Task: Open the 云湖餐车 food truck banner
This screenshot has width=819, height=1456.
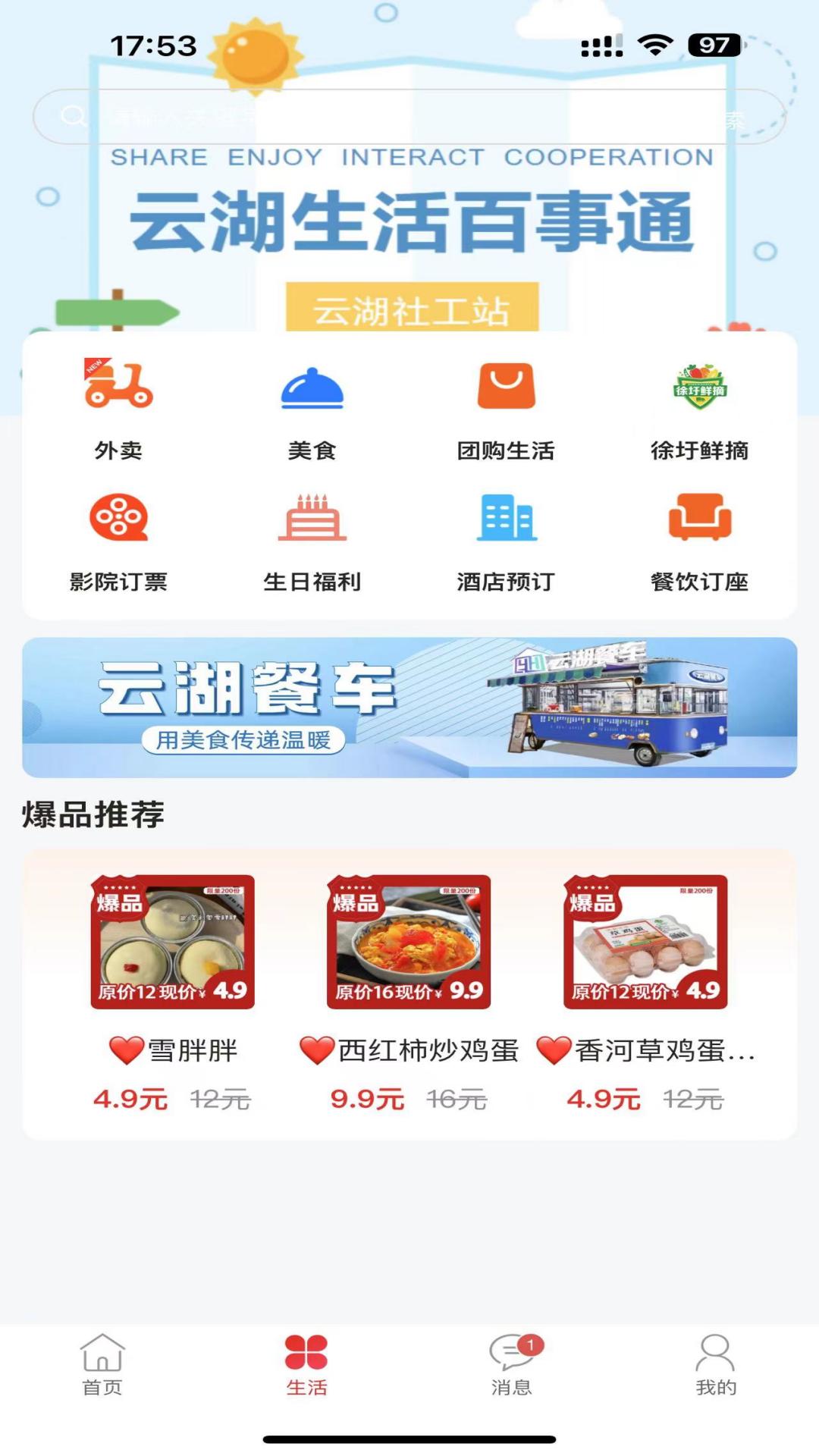Action: (409, 707)
